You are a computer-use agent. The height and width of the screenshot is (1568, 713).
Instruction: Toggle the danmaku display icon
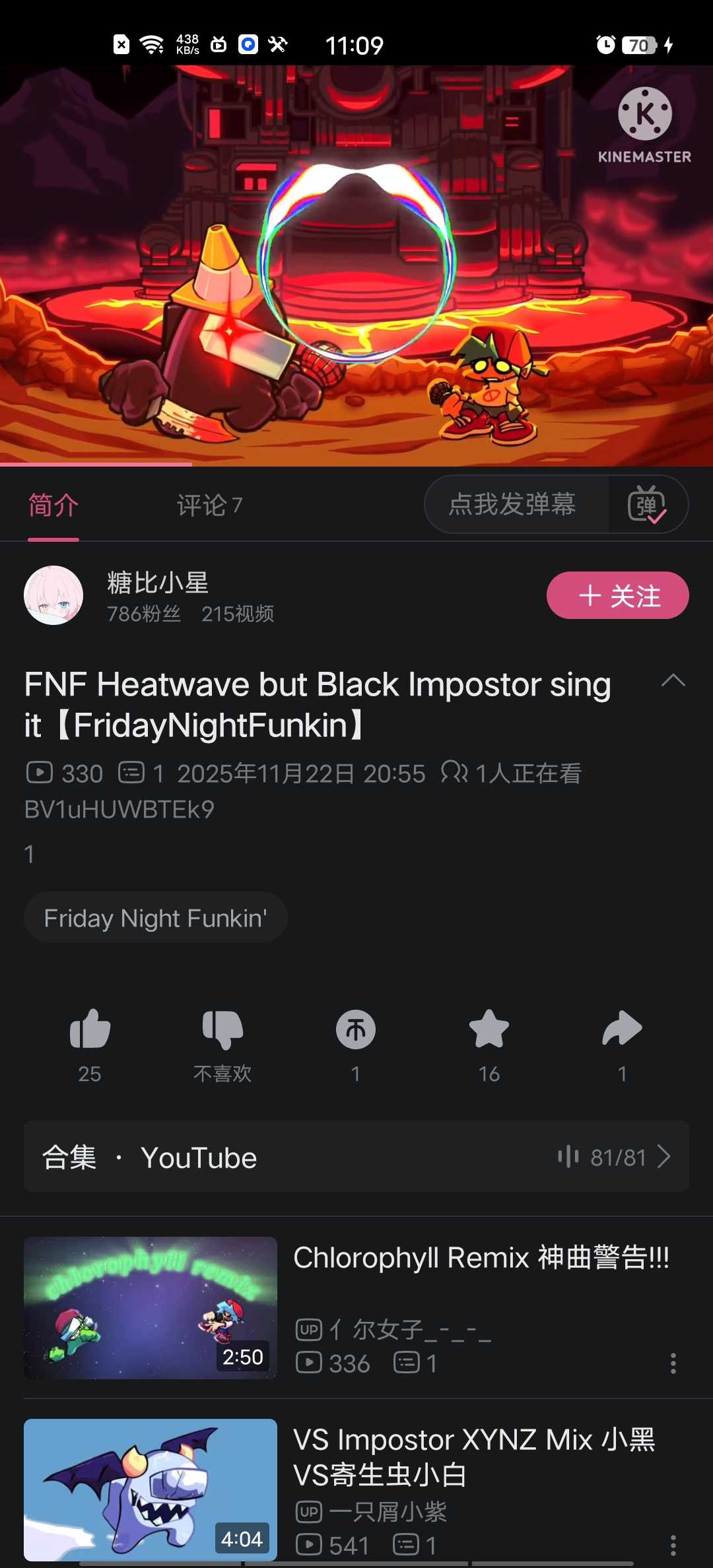(647, 505)
